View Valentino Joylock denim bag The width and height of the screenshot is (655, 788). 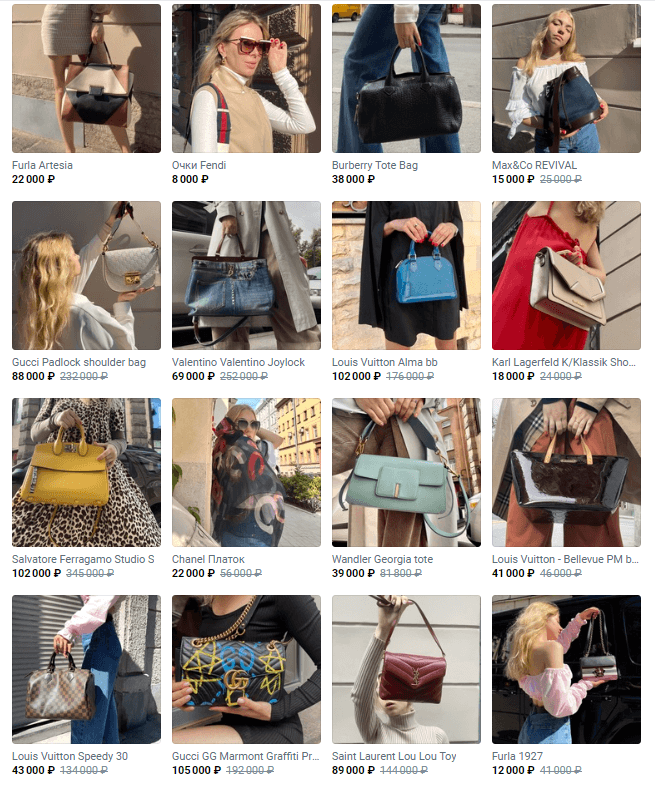click(246, 275)
